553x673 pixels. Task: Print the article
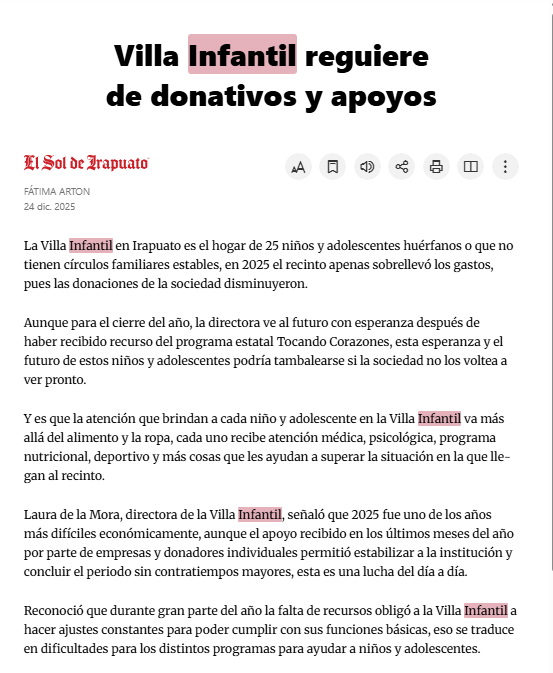click(436, 167)
